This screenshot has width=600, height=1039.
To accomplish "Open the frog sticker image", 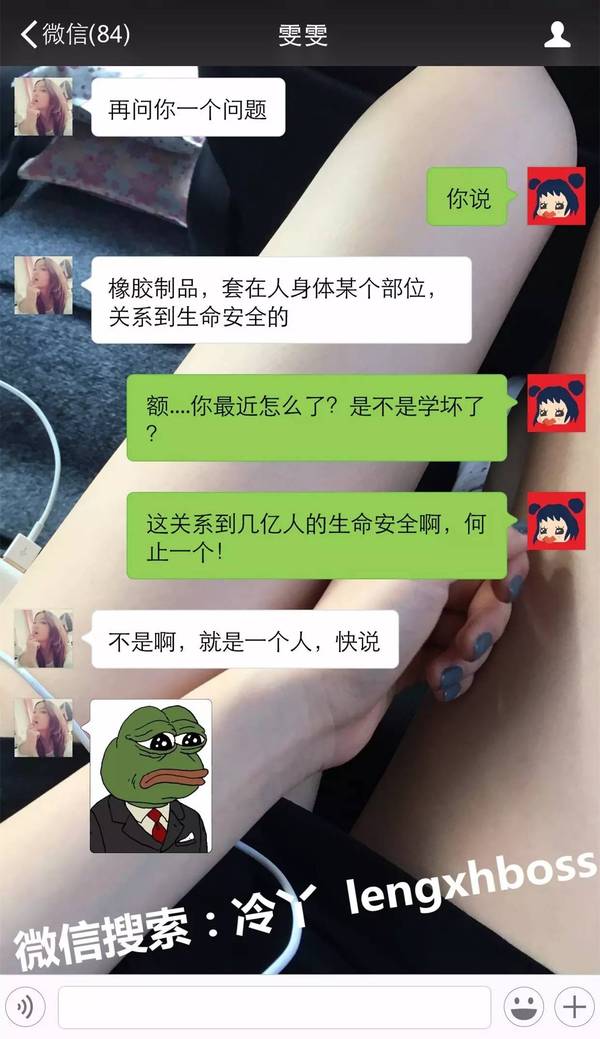I will tap(151, 775).
